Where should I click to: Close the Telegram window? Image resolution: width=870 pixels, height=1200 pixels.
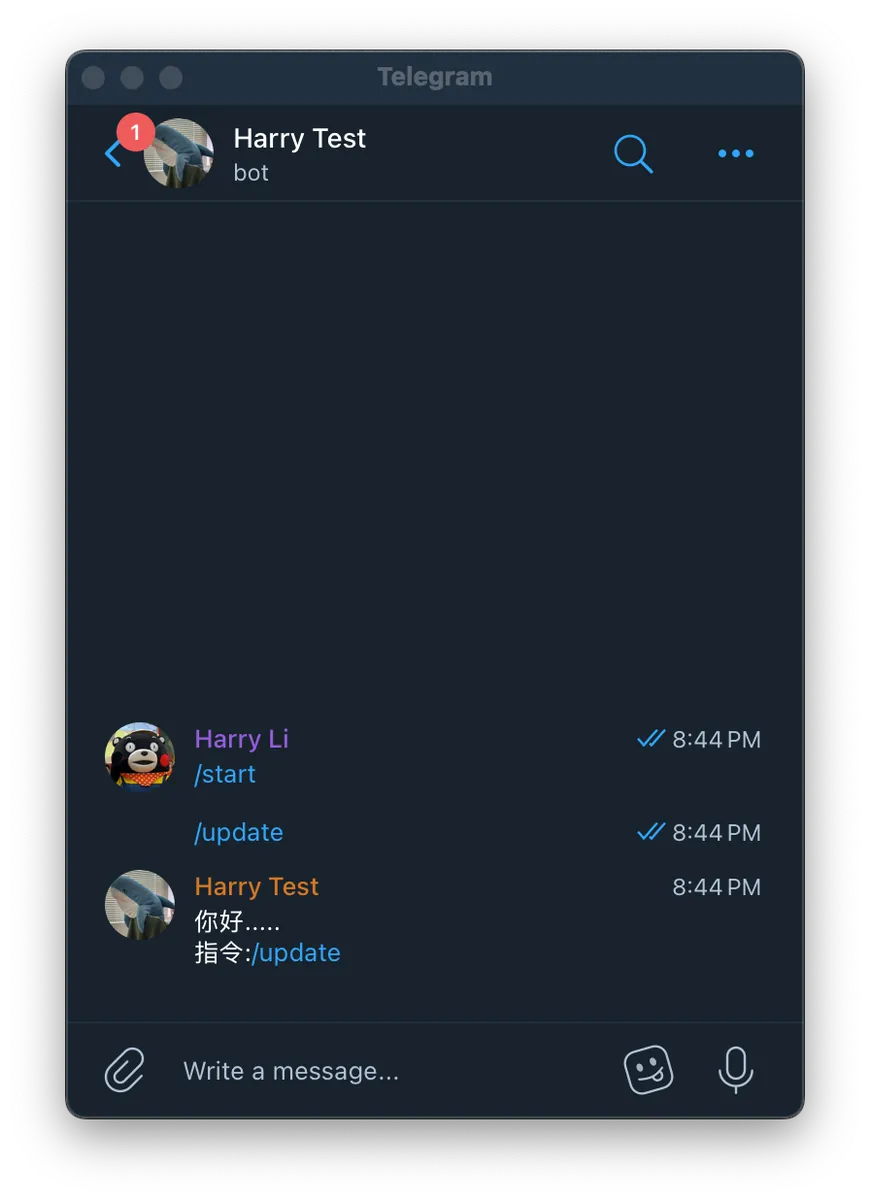point(93,78)
